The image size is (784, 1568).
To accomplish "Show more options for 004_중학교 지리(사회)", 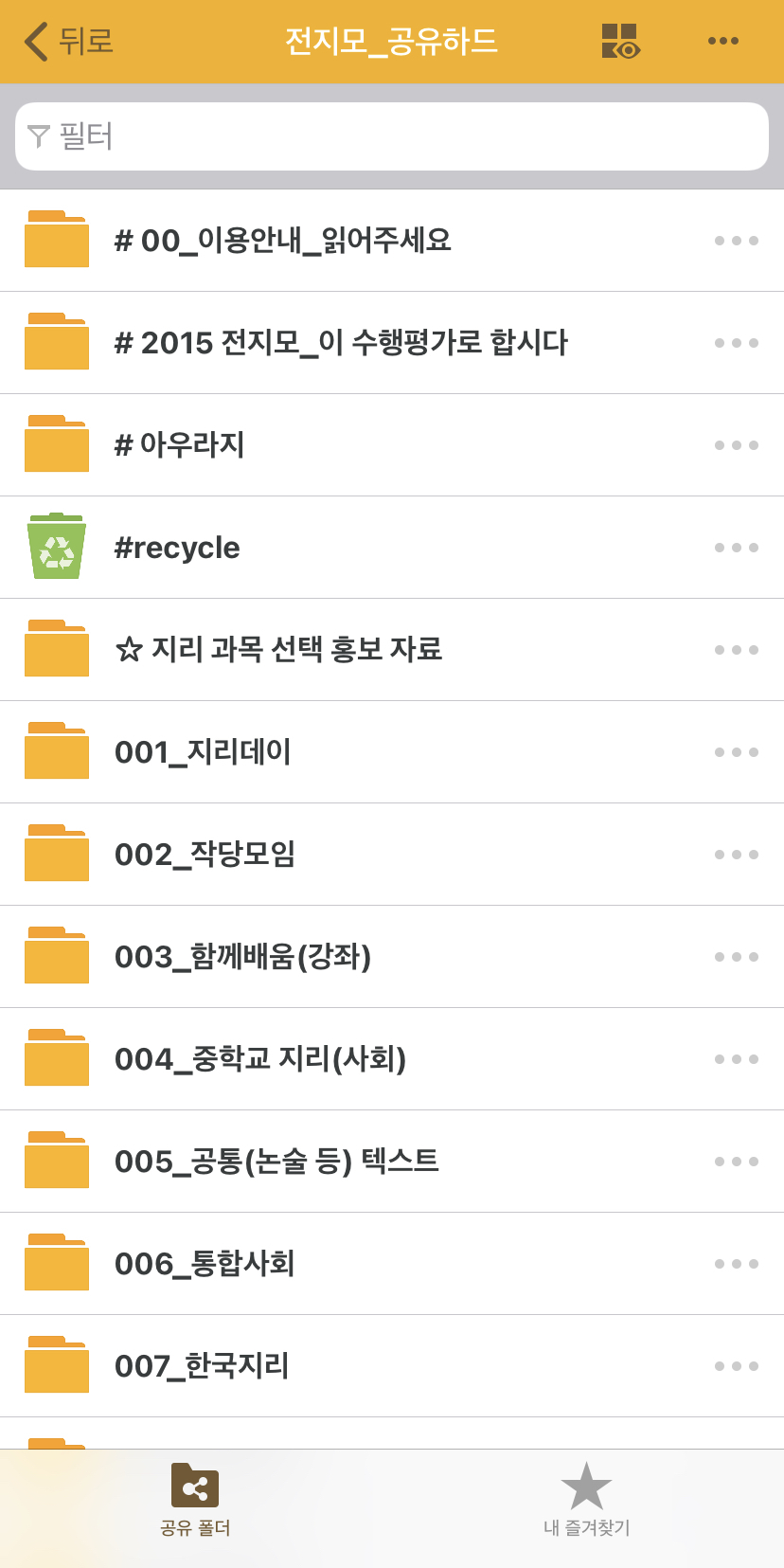I will click(736, 1059).
